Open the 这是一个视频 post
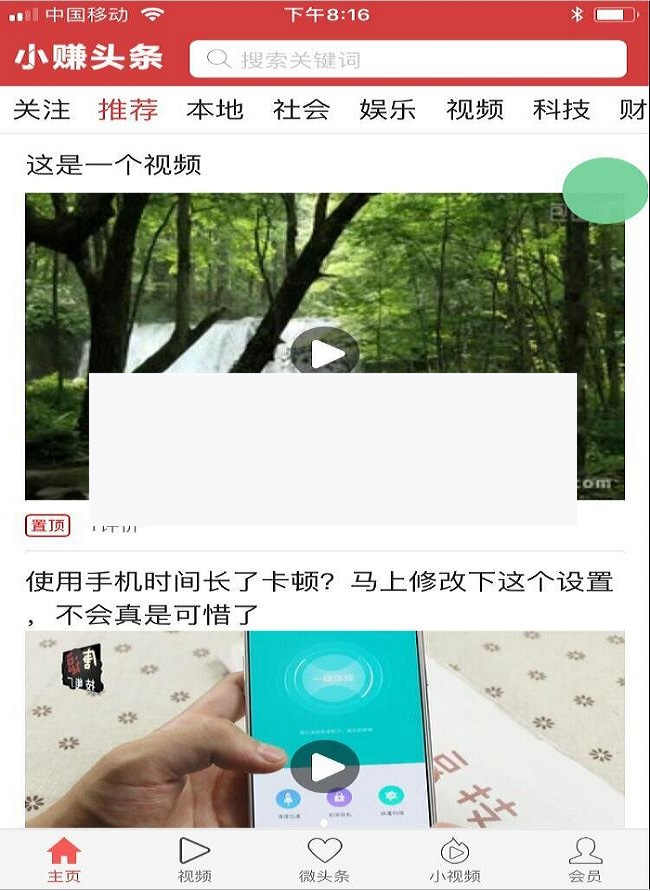650x891 pixels. point(114,164)
